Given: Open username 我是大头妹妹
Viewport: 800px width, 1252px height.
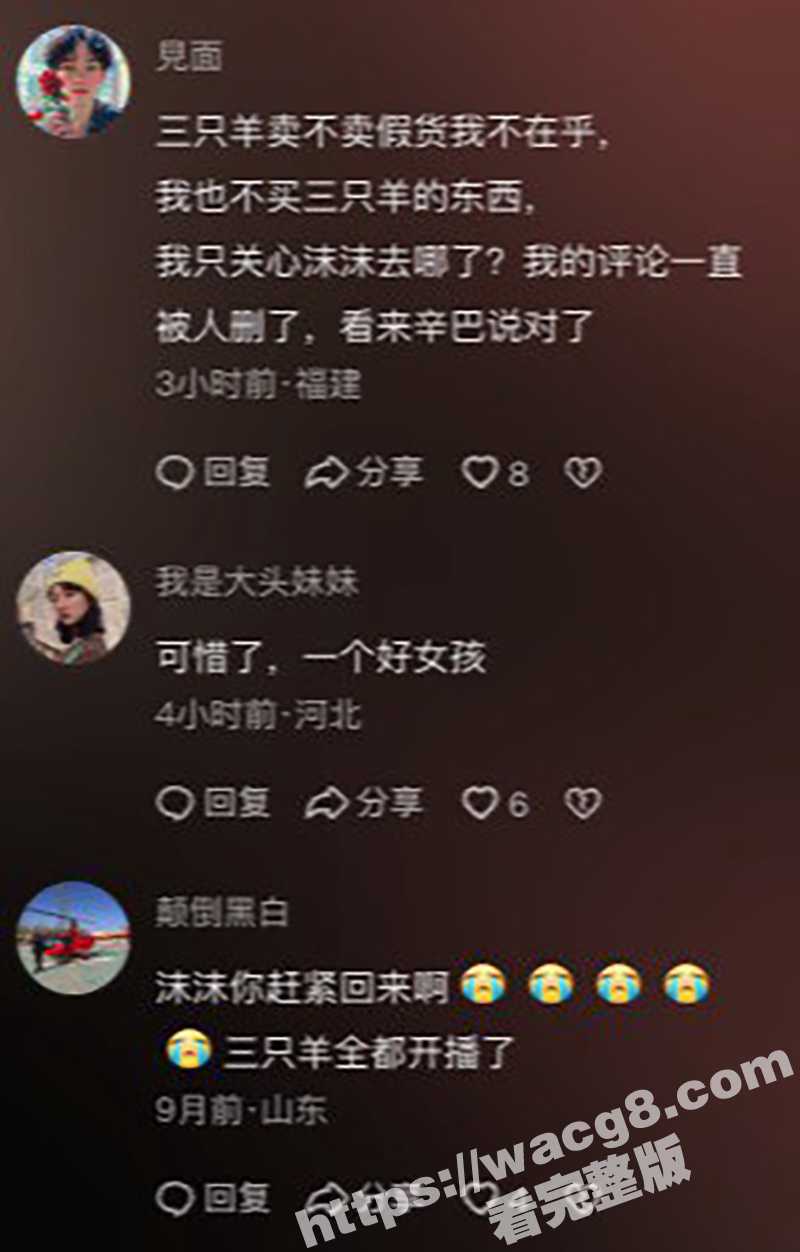Looking at the screenshot, I should tap(256, 583).
